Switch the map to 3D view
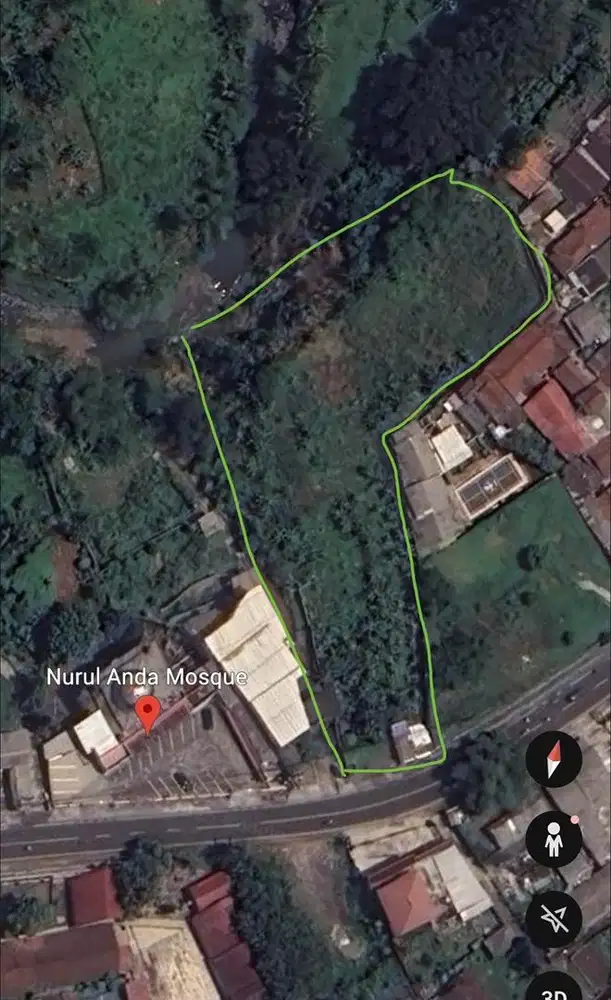 tap(553, 986)
